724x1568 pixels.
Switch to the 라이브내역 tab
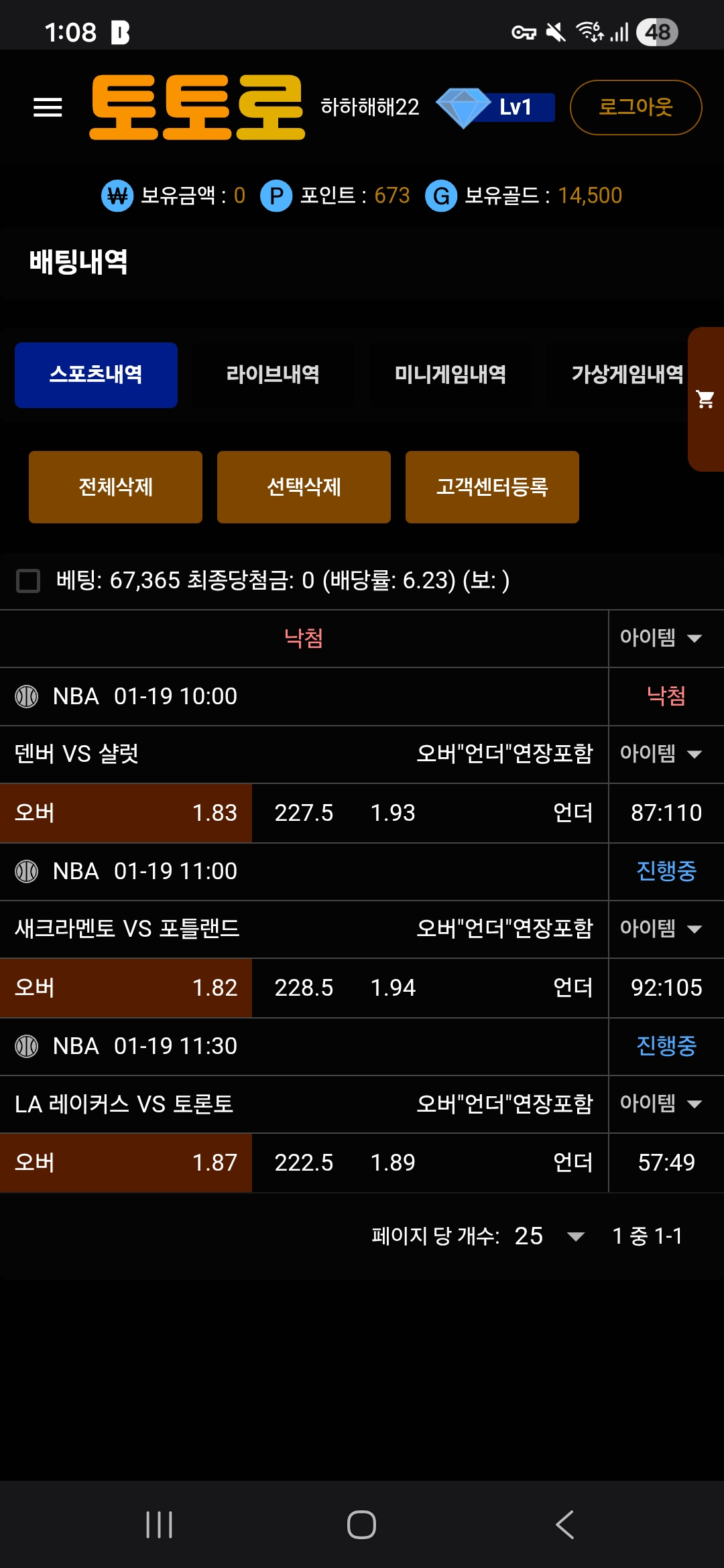(x=274, y=375)
